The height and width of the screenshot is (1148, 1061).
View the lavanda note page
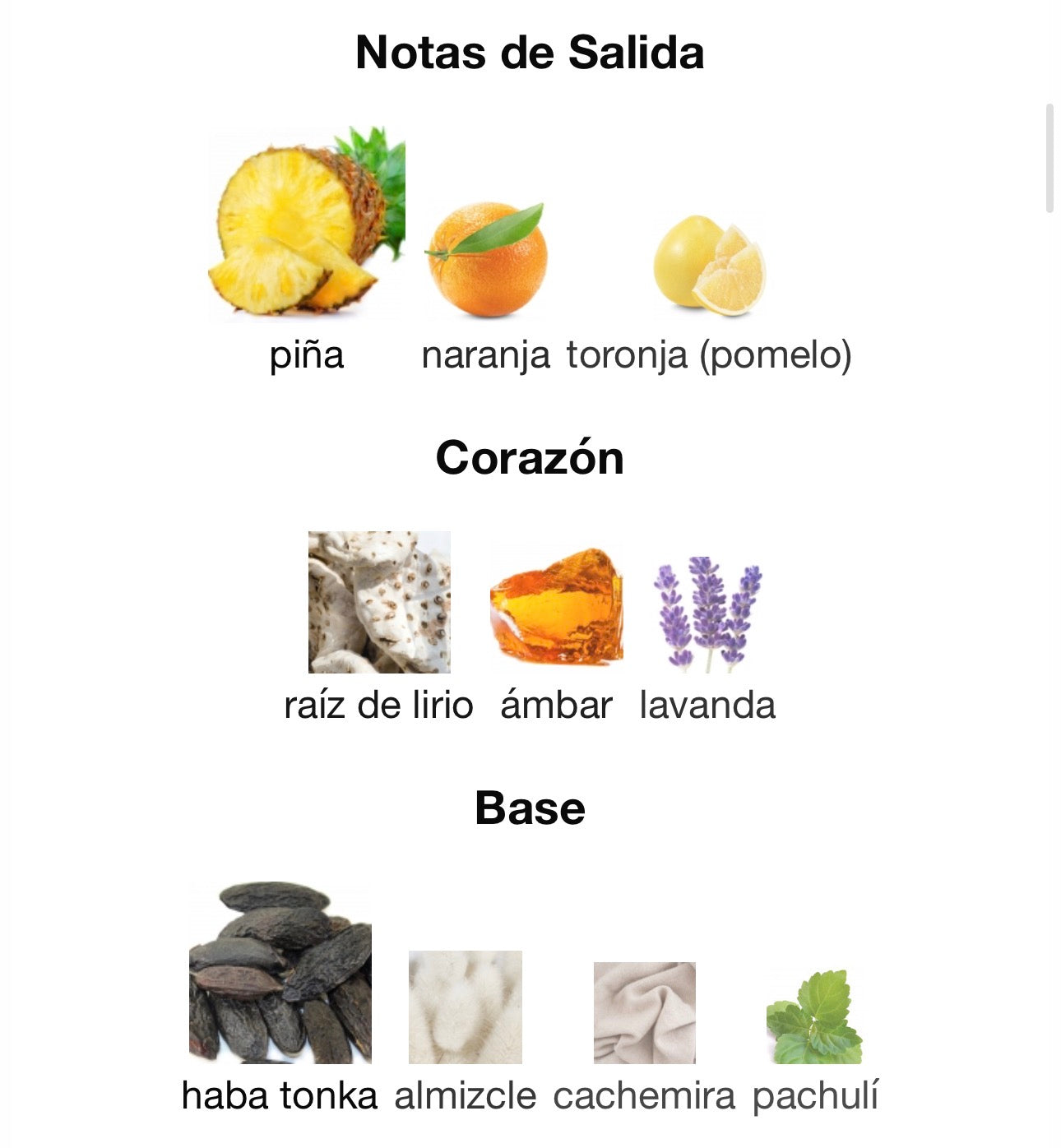[708, 613]
